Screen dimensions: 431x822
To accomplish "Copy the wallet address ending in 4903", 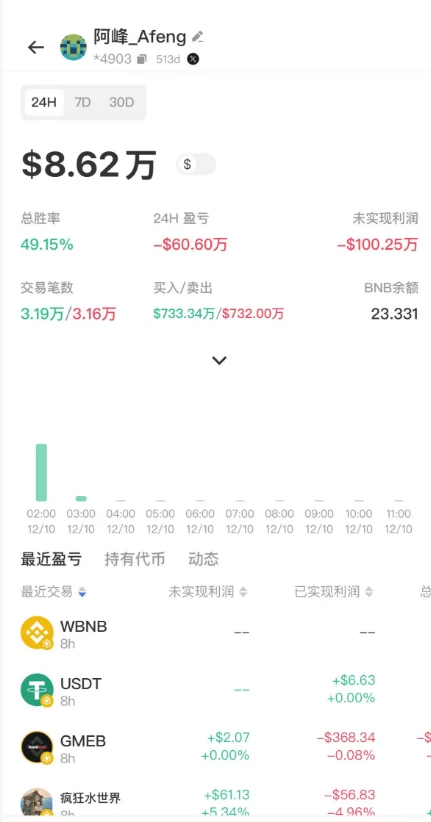I will 142,59.
